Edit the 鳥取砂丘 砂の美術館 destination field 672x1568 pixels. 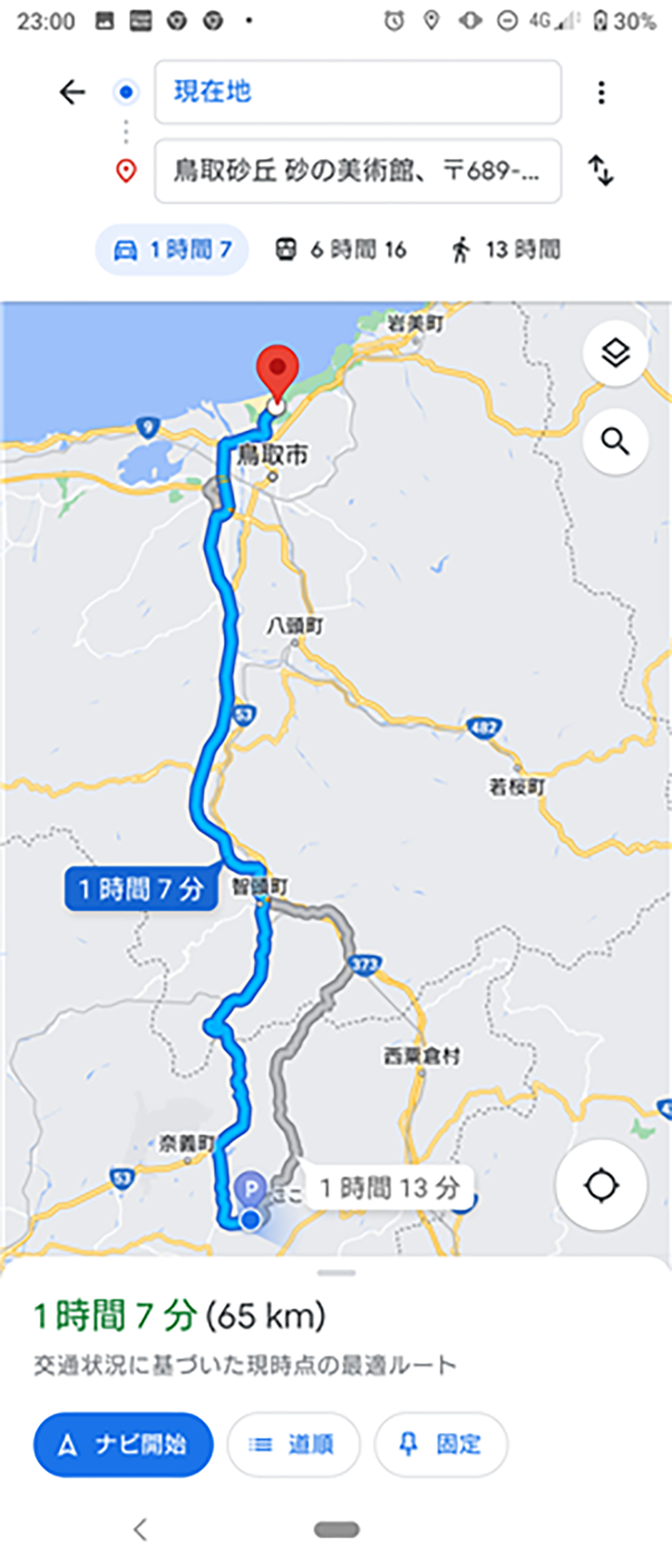357,171
